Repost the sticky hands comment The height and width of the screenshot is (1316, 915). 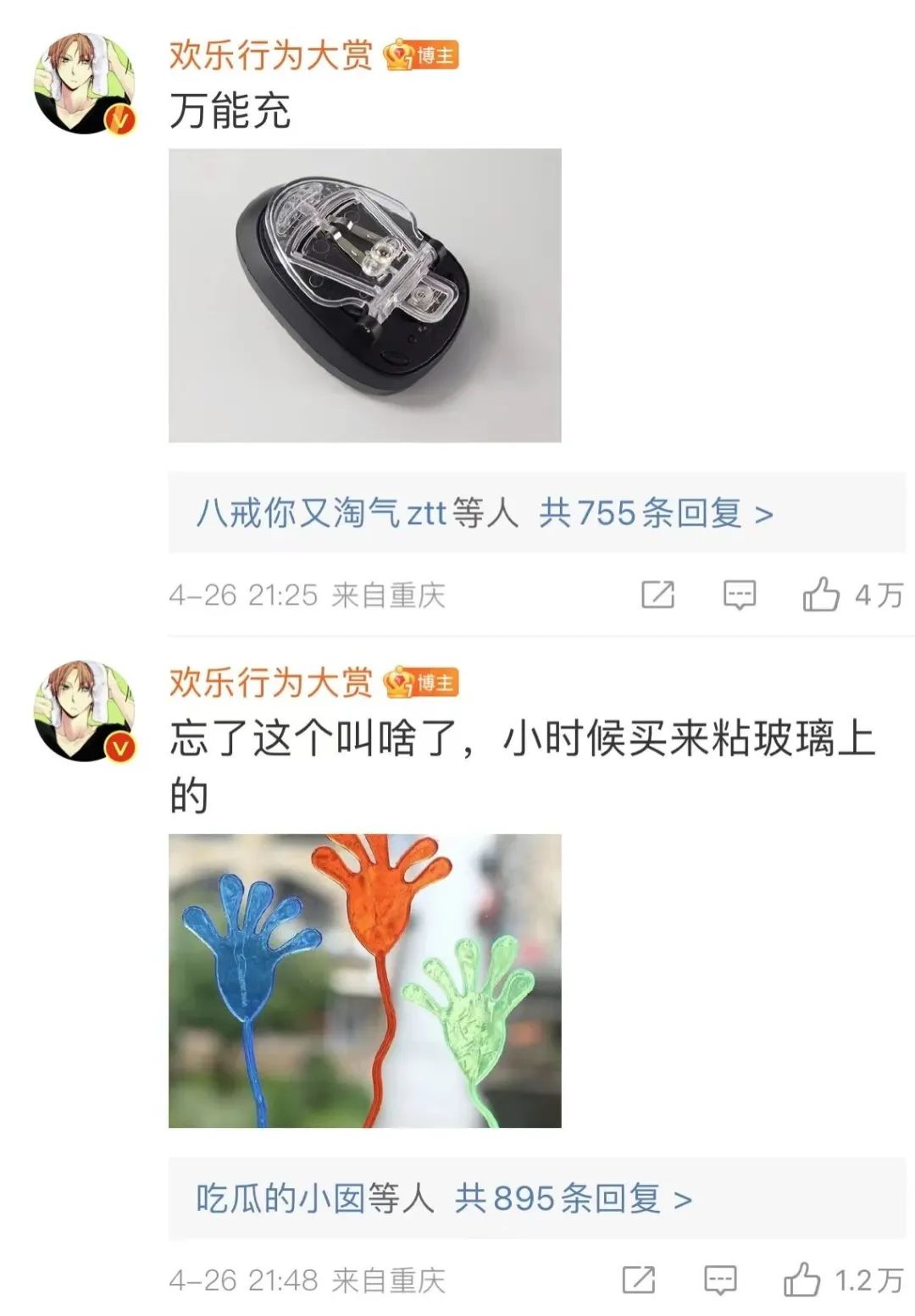tap(638, 1280)
